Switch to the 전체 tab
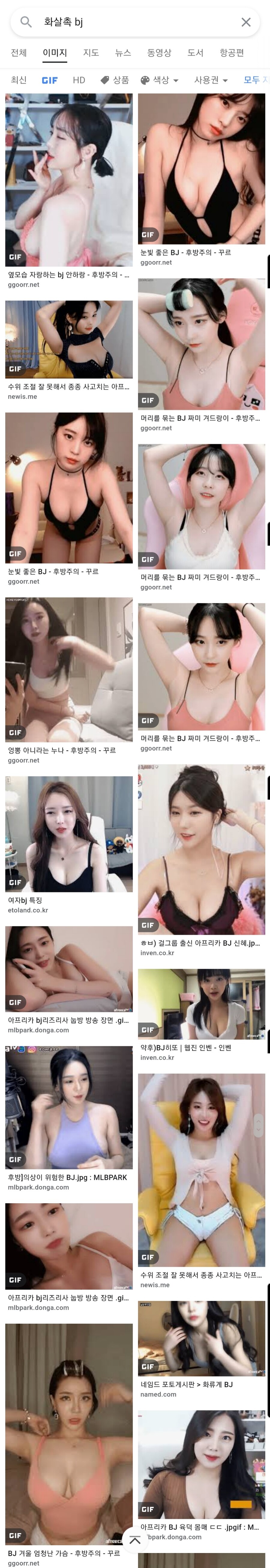 tap(19, 53)
